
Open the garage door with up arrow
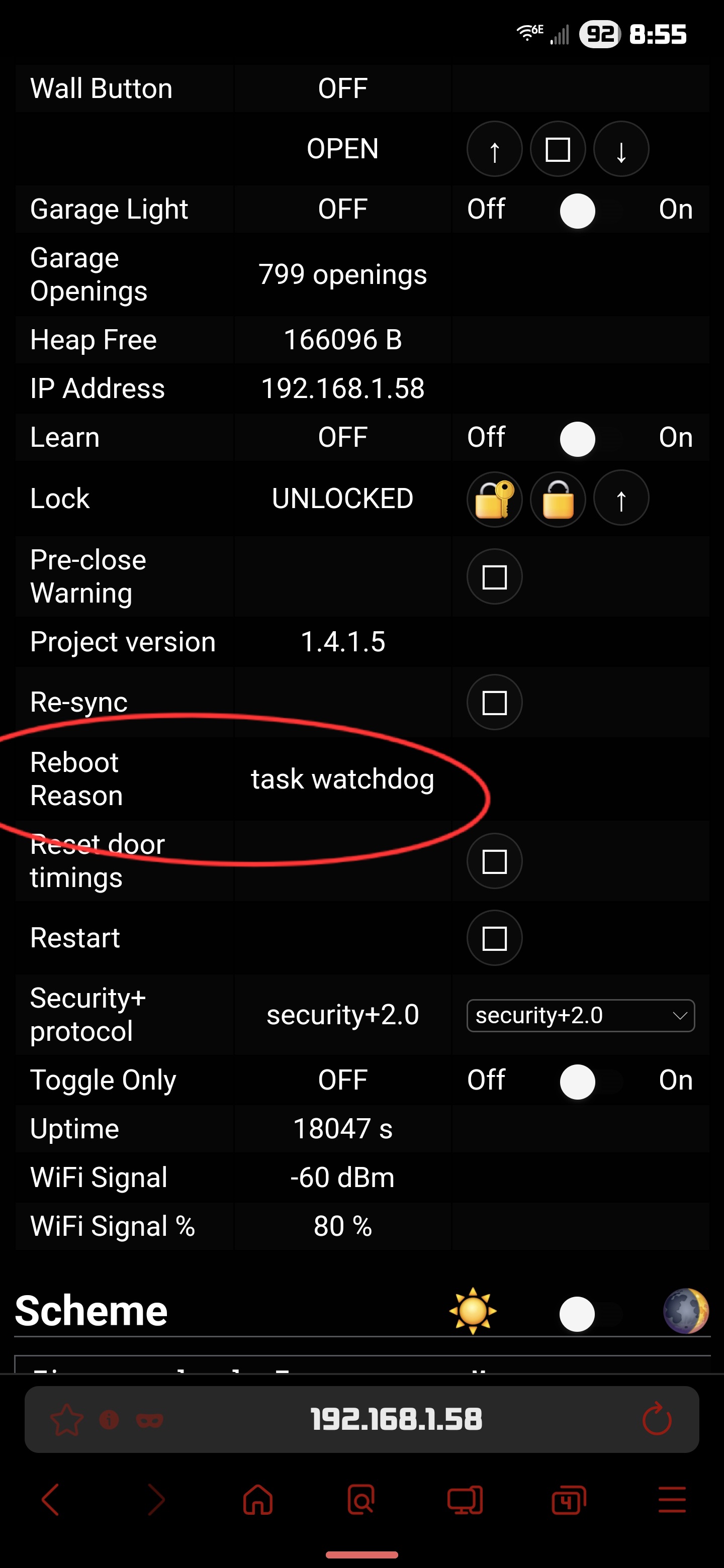[494, 149]
